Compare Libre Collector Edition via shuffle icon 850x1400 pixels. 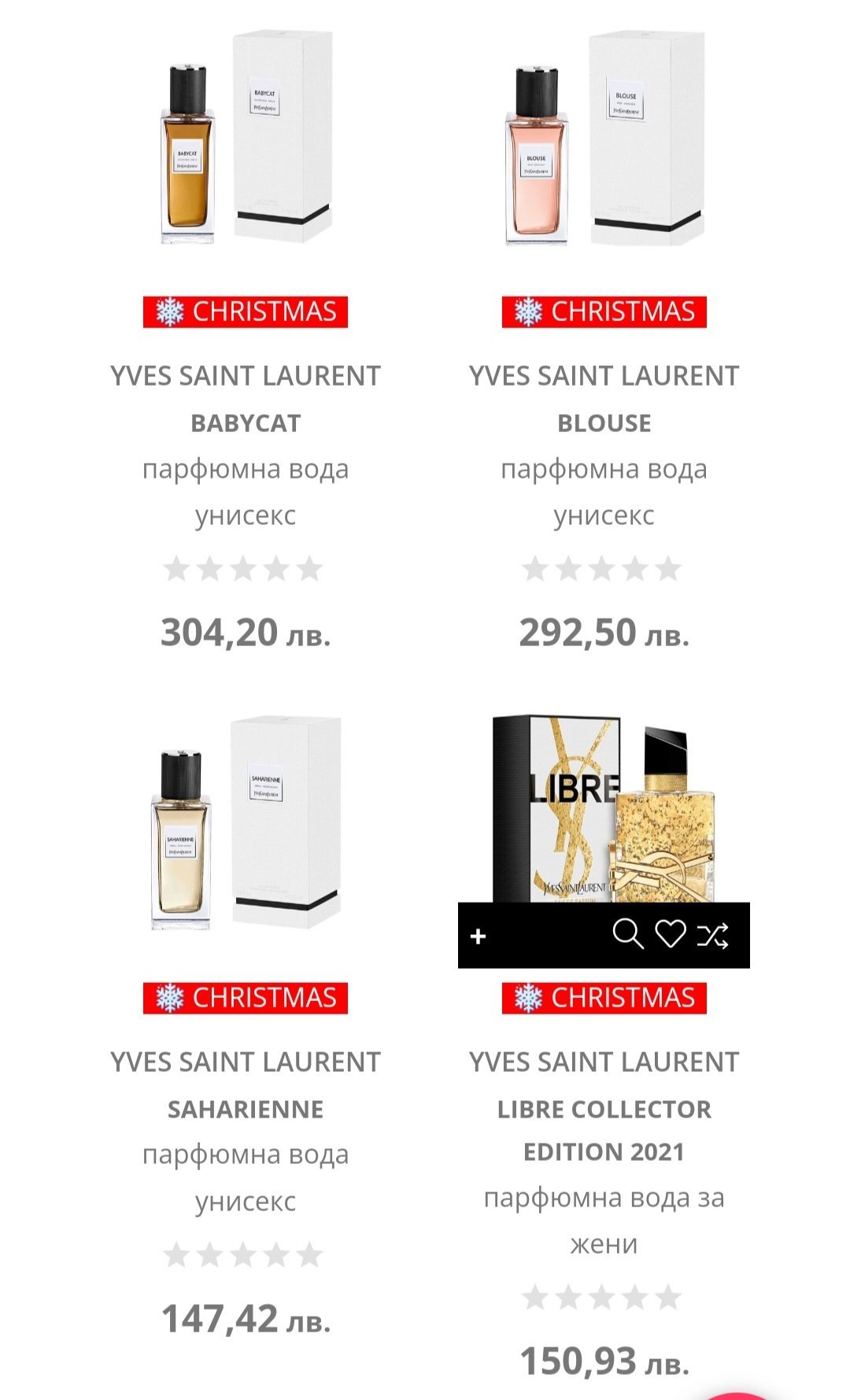click(713, 934)
